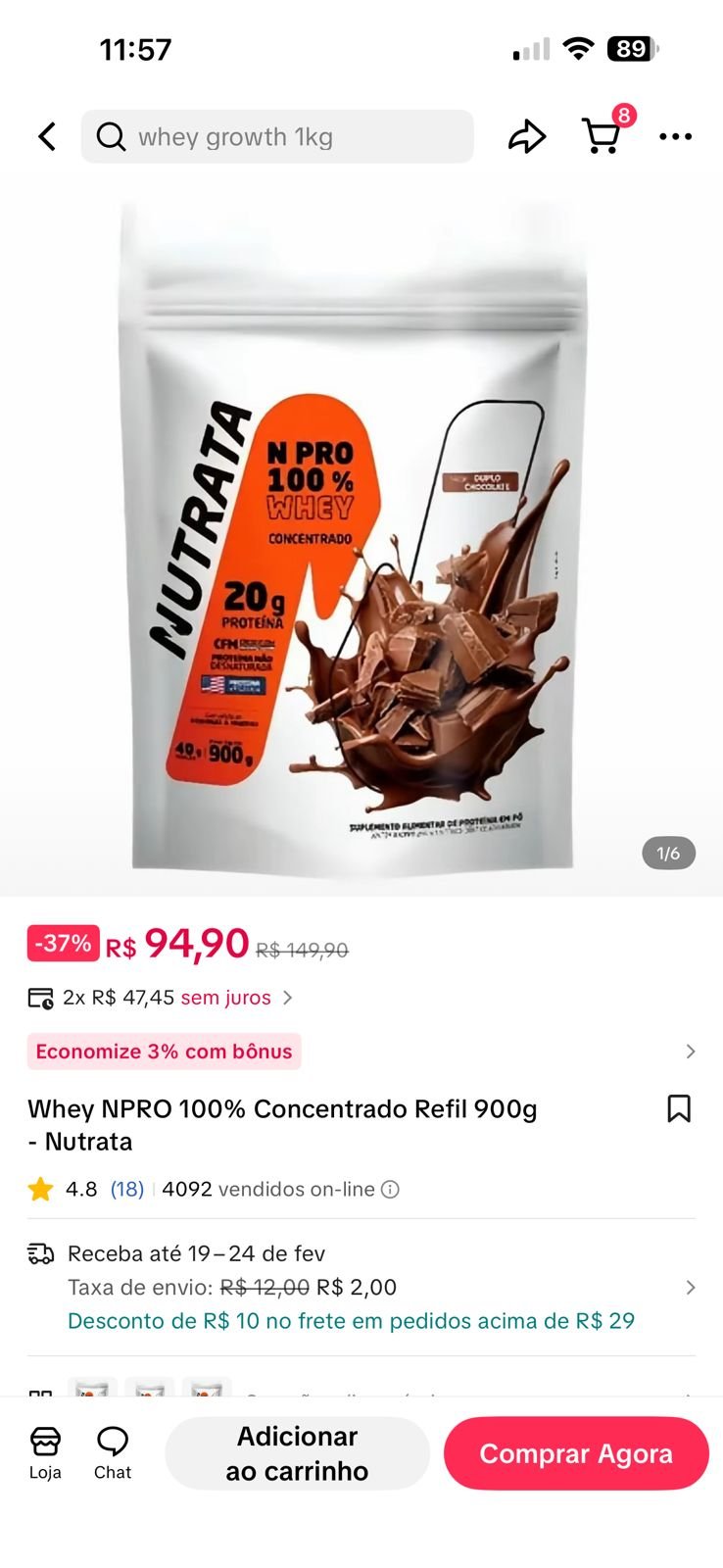The width and height of the screenshot is (723, 1568).
Task: Open the shopping cart with 8 items
Action: coord(602,137)
